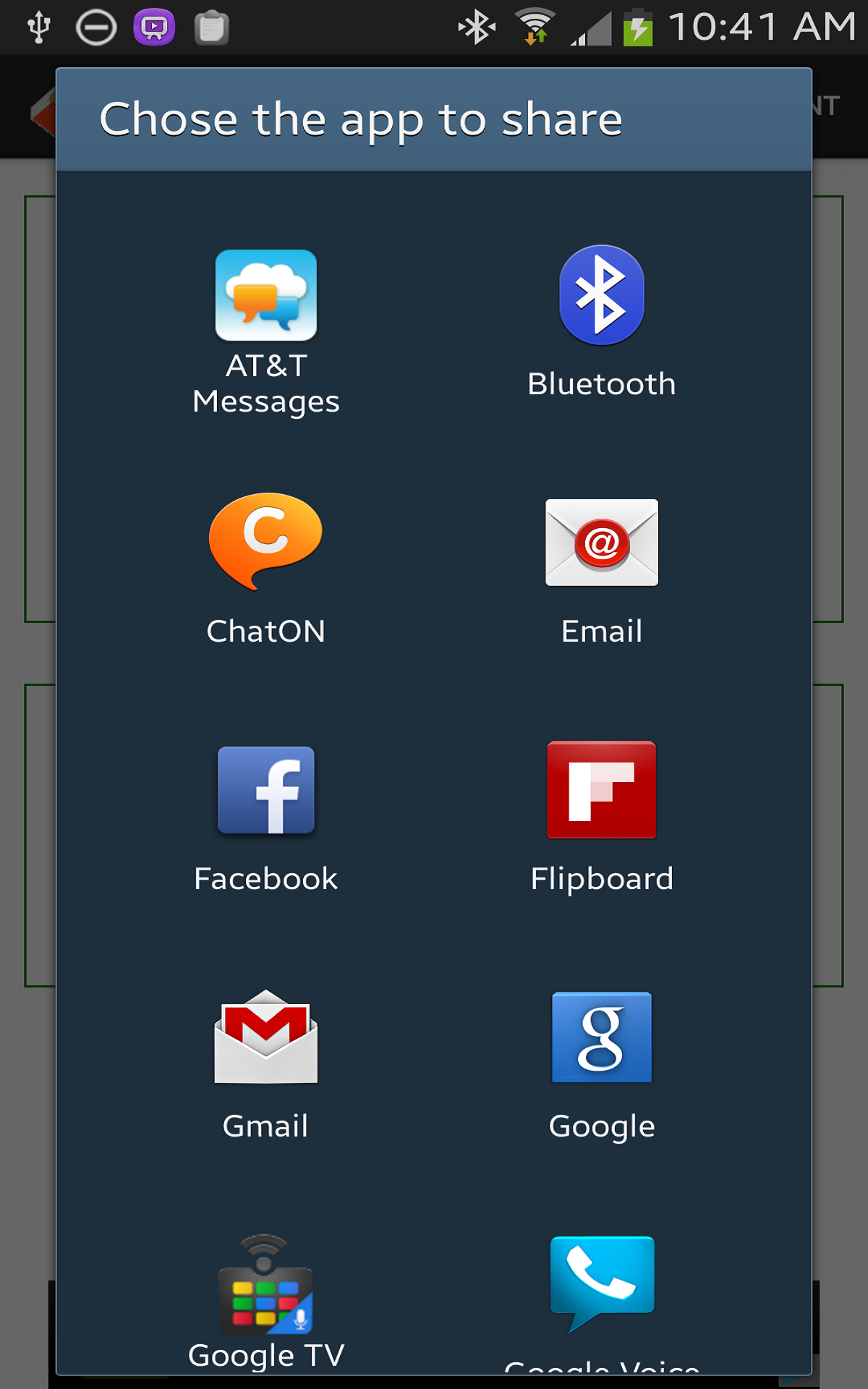Tap the Bluetooth label text
The image size is (868, 1389).
[x=602, y=383]
